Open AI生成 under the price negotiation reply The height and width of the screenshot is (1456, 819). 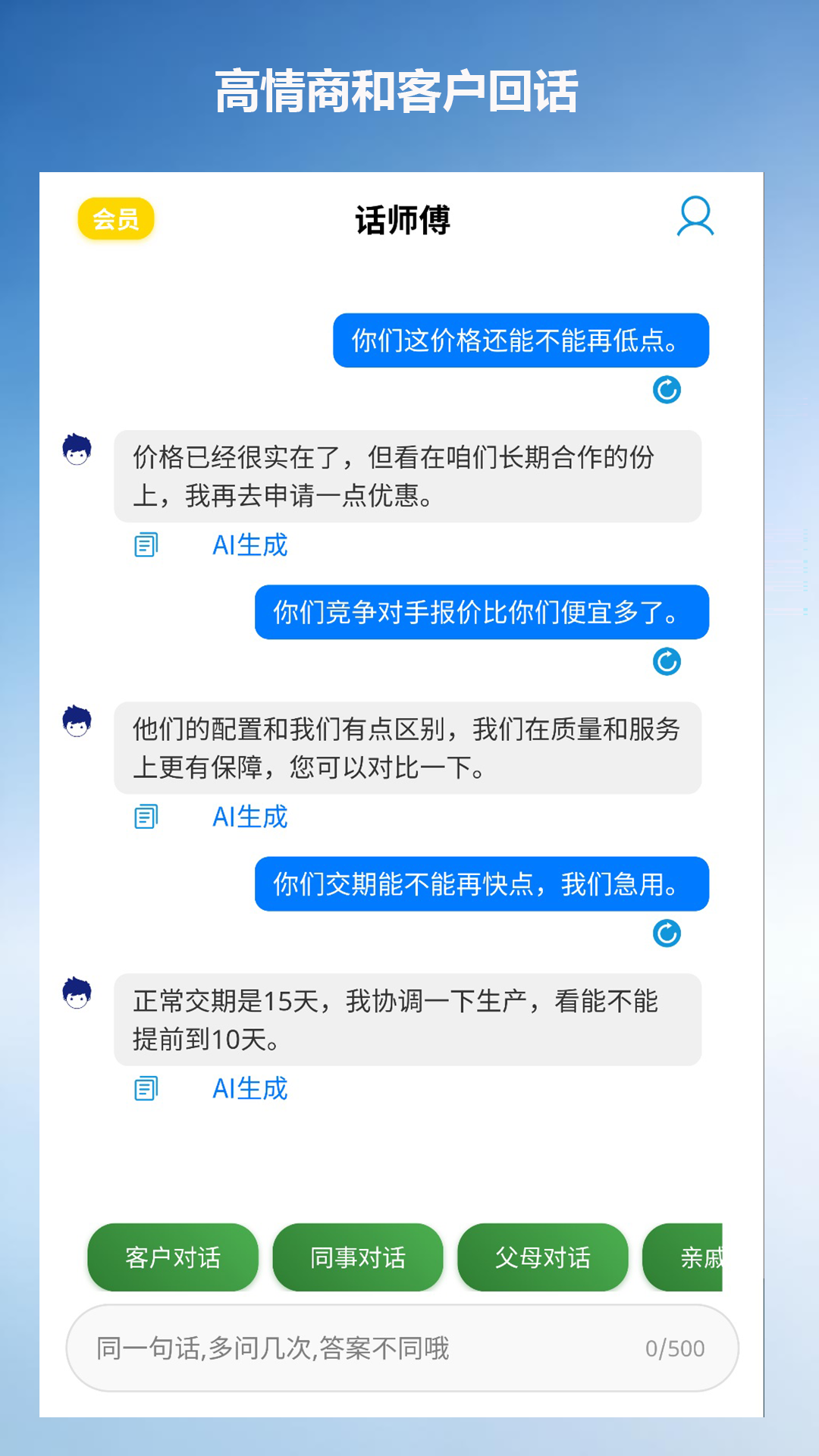(x=250, y=544)
